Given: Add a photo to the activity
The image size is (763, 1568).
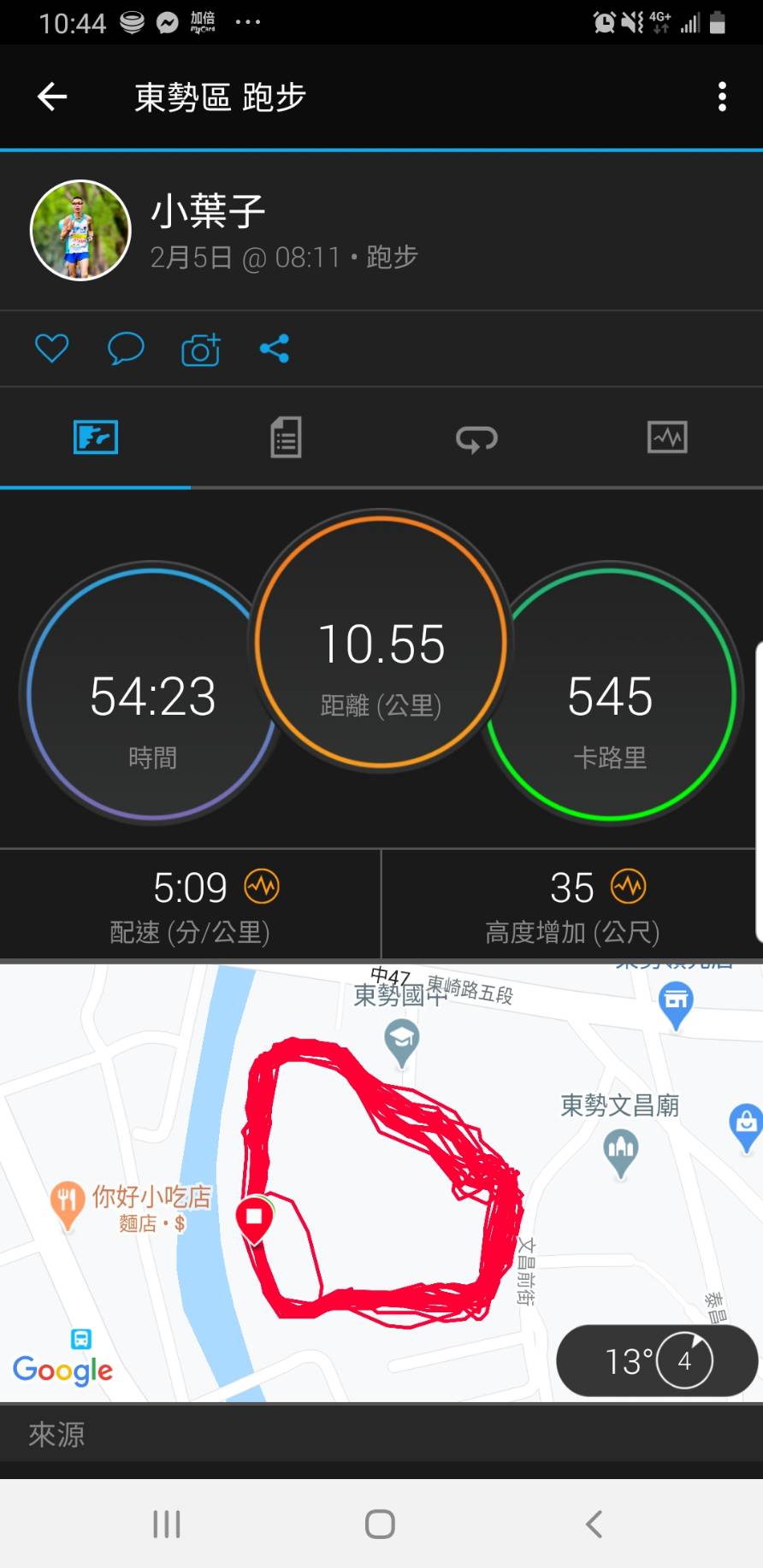Looking at the screenshot, I should click(x=200, y=350).
